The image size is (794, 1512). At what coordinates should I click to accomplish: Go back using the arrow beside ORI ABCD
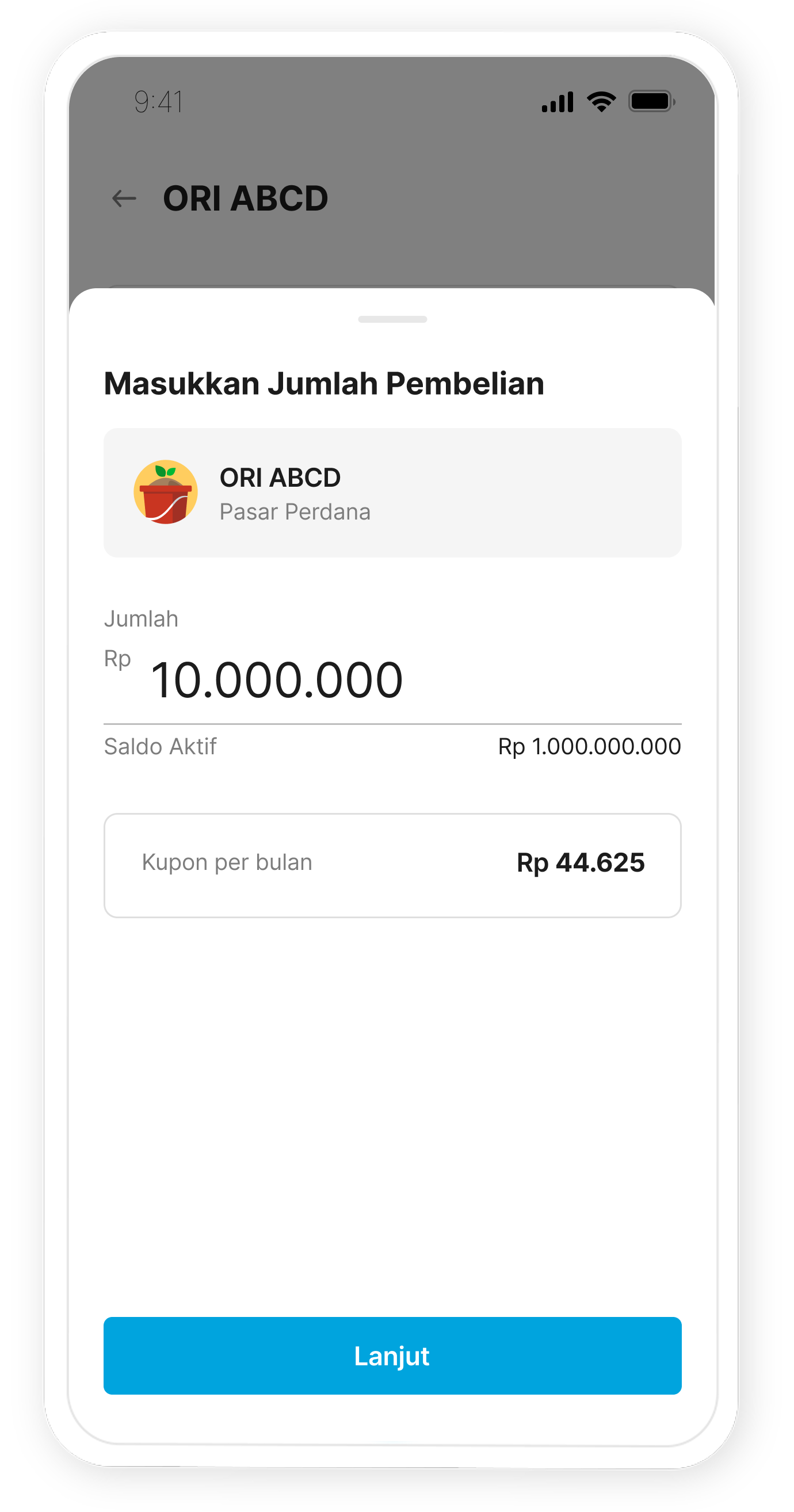click(124, 198)
